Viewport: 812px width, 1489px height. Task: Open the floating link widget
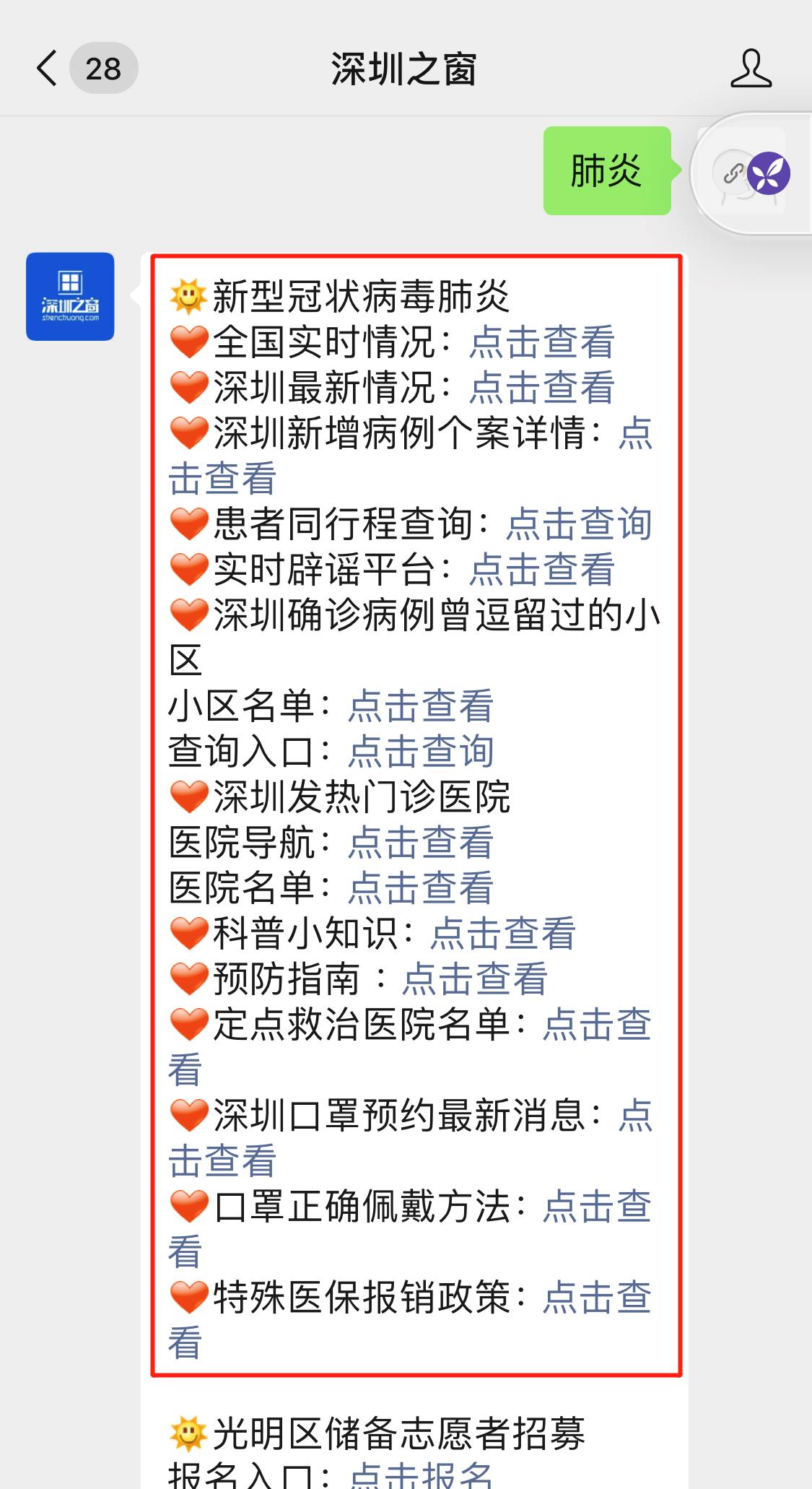tap(751, 173)
